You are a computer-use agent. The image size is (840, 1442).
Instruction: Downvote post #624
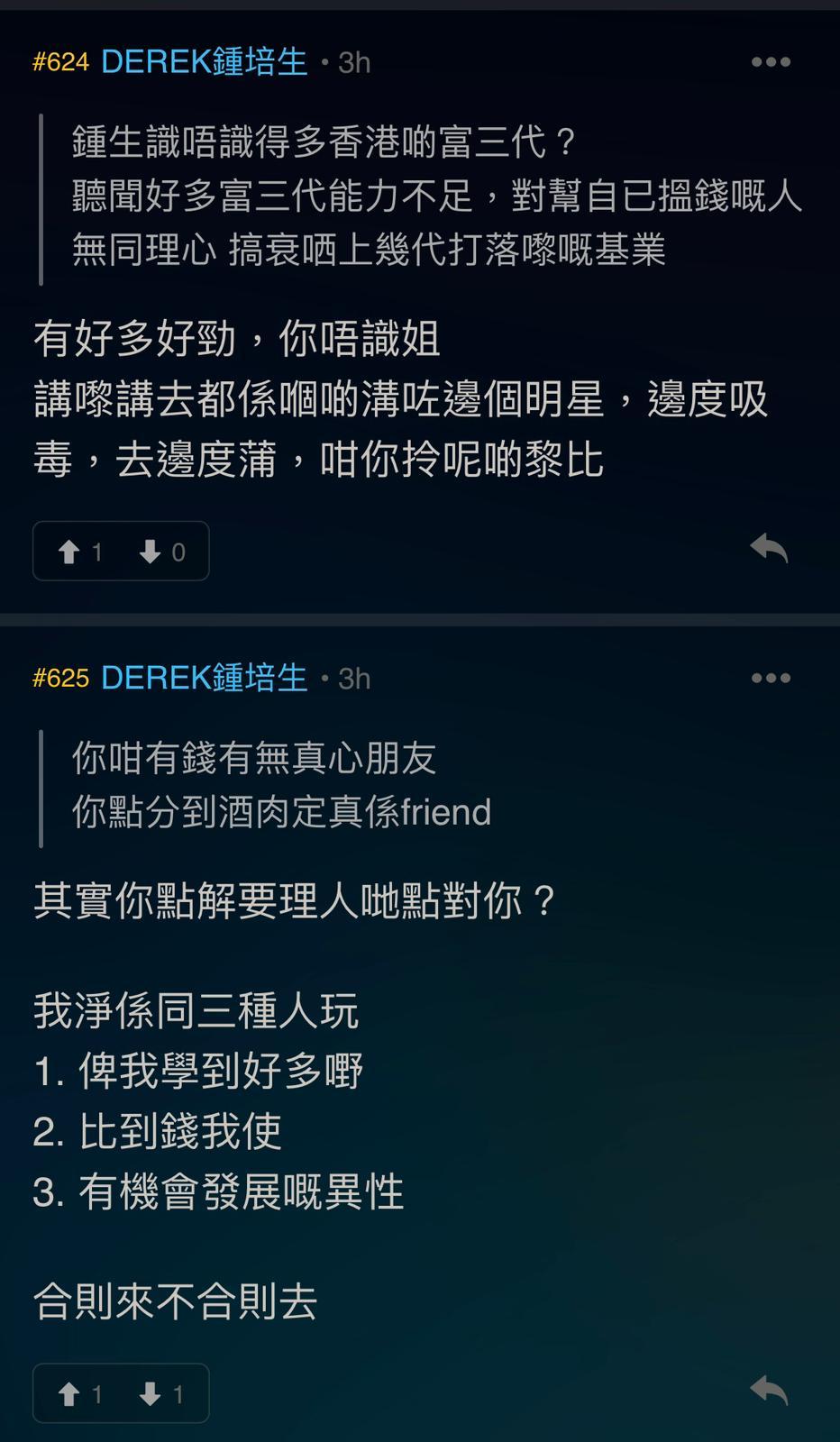point(151,552)
